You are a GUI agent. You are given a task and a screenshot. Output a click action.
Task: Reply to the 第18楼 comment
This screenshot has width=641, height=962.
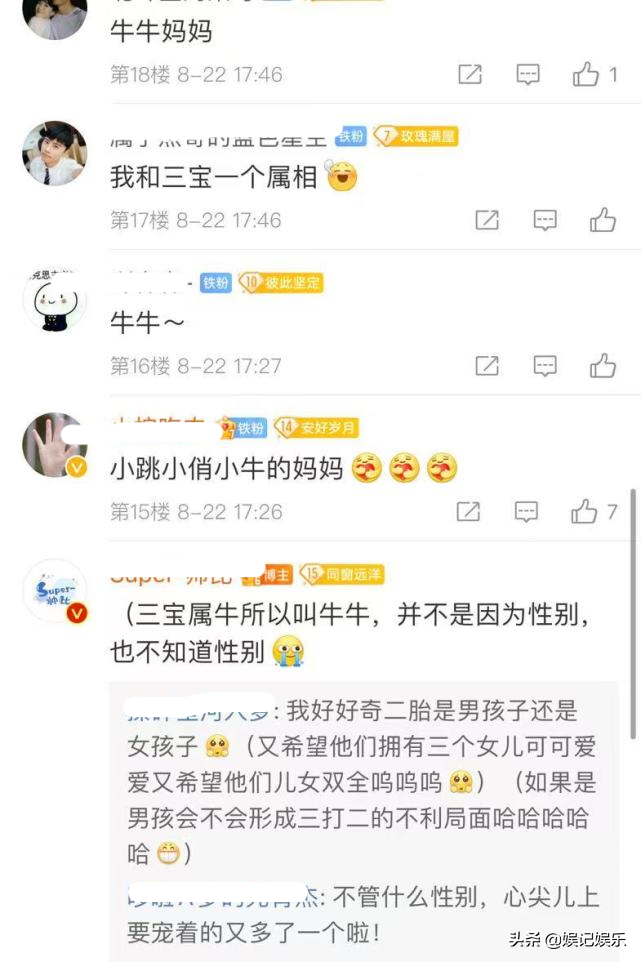[528, 74]
